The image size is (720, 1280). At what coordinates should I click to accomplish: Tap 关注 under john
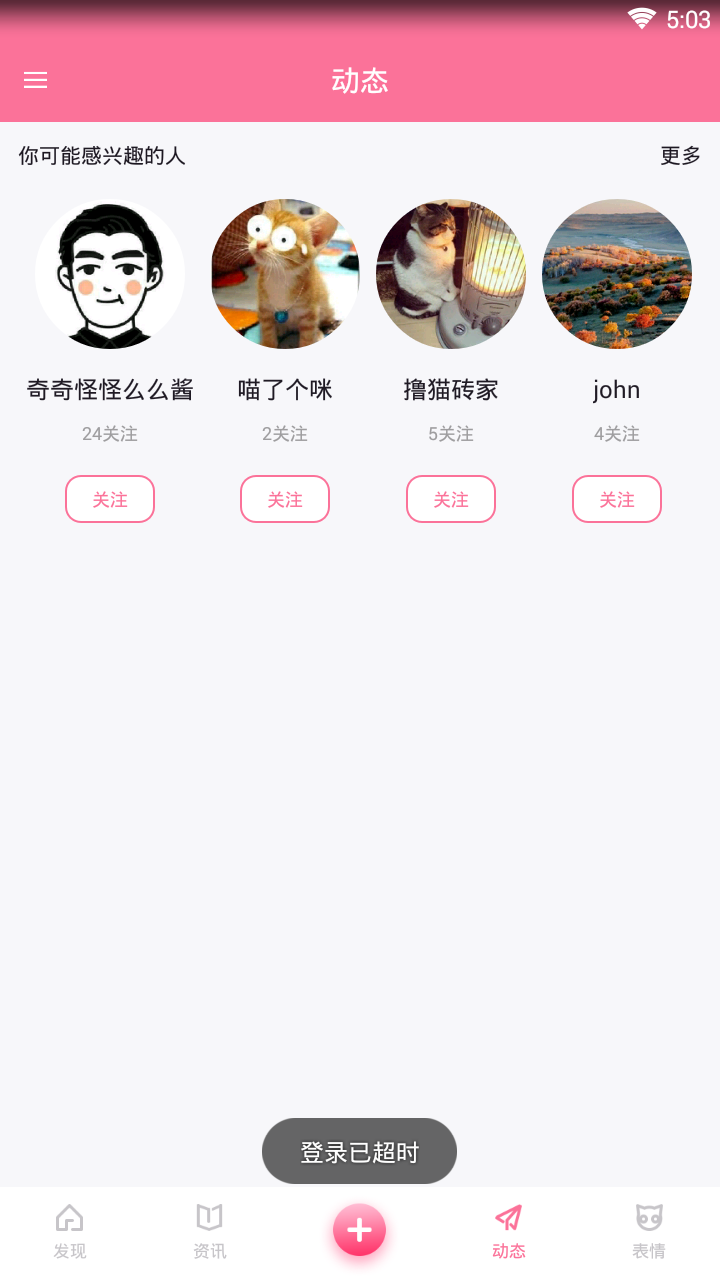pos(616,498)
